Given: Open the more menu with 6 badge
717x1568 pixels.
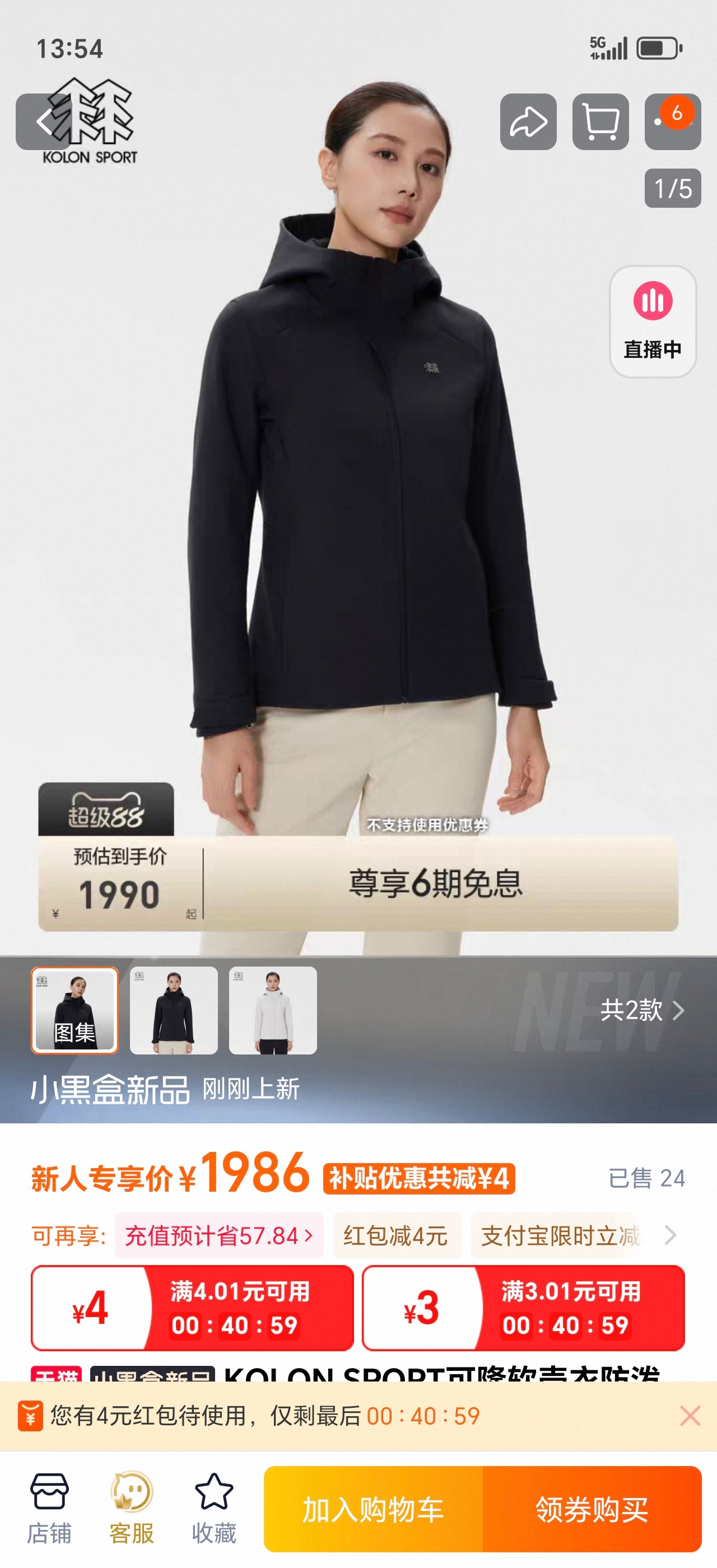Looking at the screenshot, I should [673, 122].
